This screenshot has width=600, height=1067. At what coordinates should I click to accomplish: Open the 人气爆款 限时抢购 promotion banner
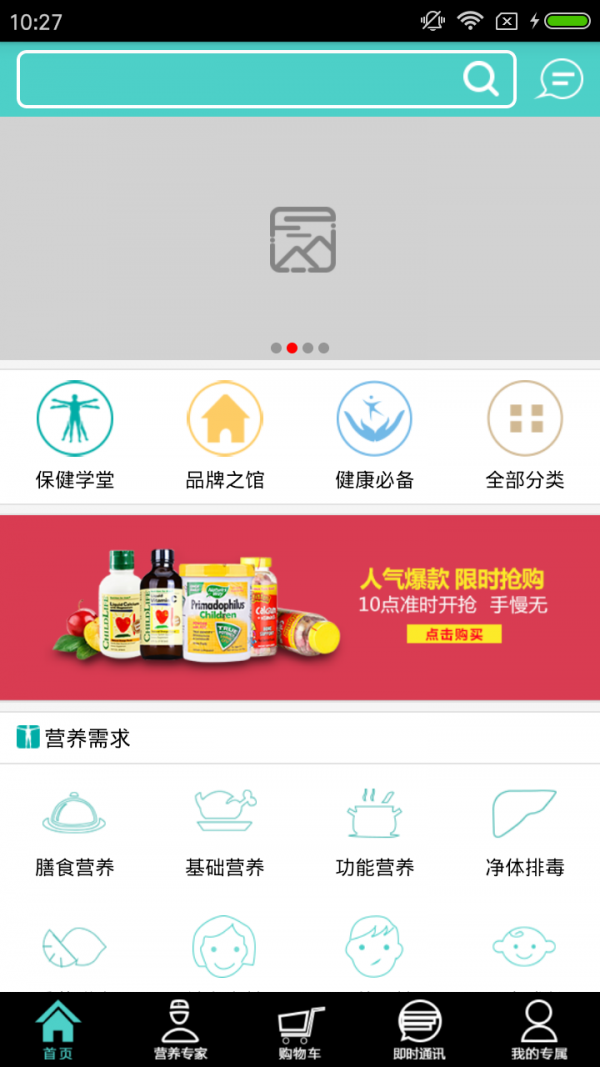click(x=300, y=607)
